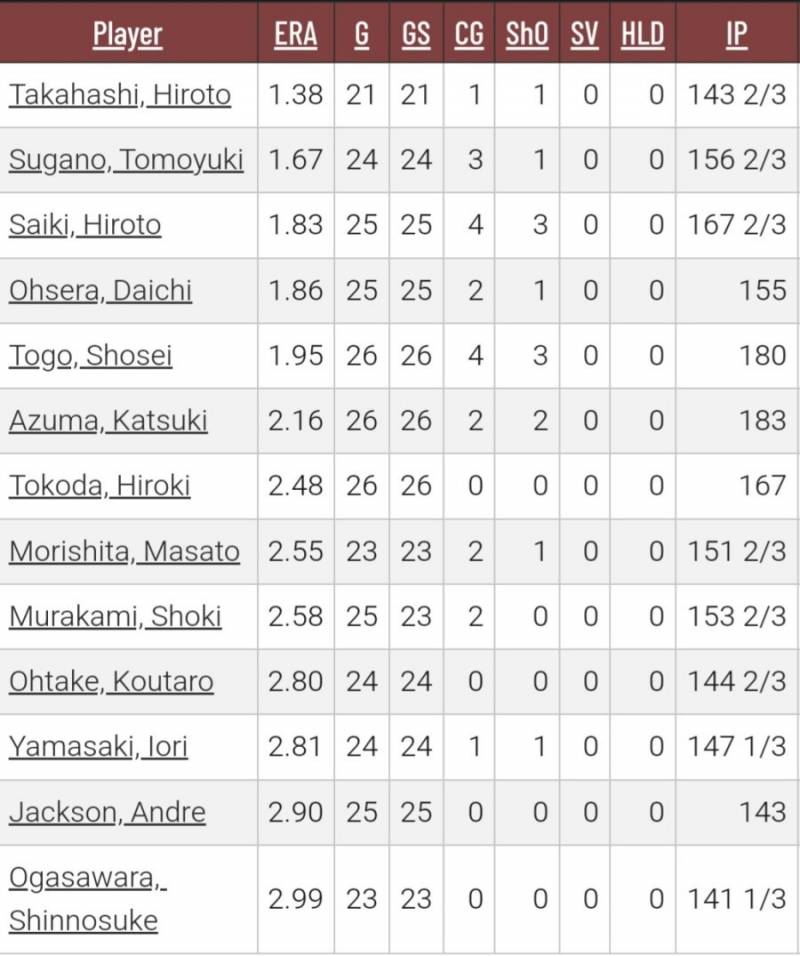View Yamasaki, Iori's profile
The image size is (800, 956).
click(x=98, y=746)
